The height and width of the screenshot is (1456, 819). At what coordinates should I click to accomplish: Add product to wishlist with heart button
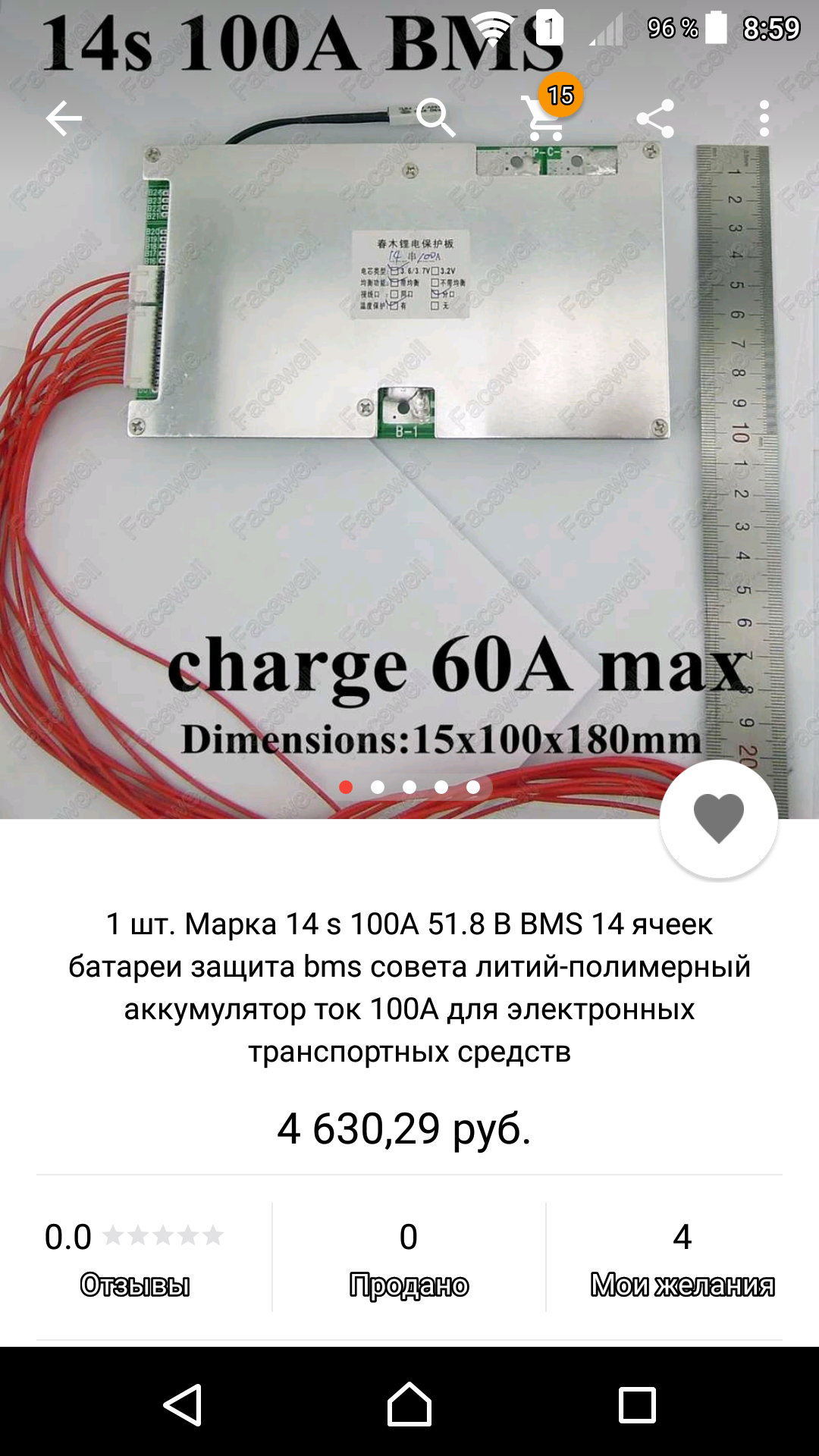tap(719, 819)
